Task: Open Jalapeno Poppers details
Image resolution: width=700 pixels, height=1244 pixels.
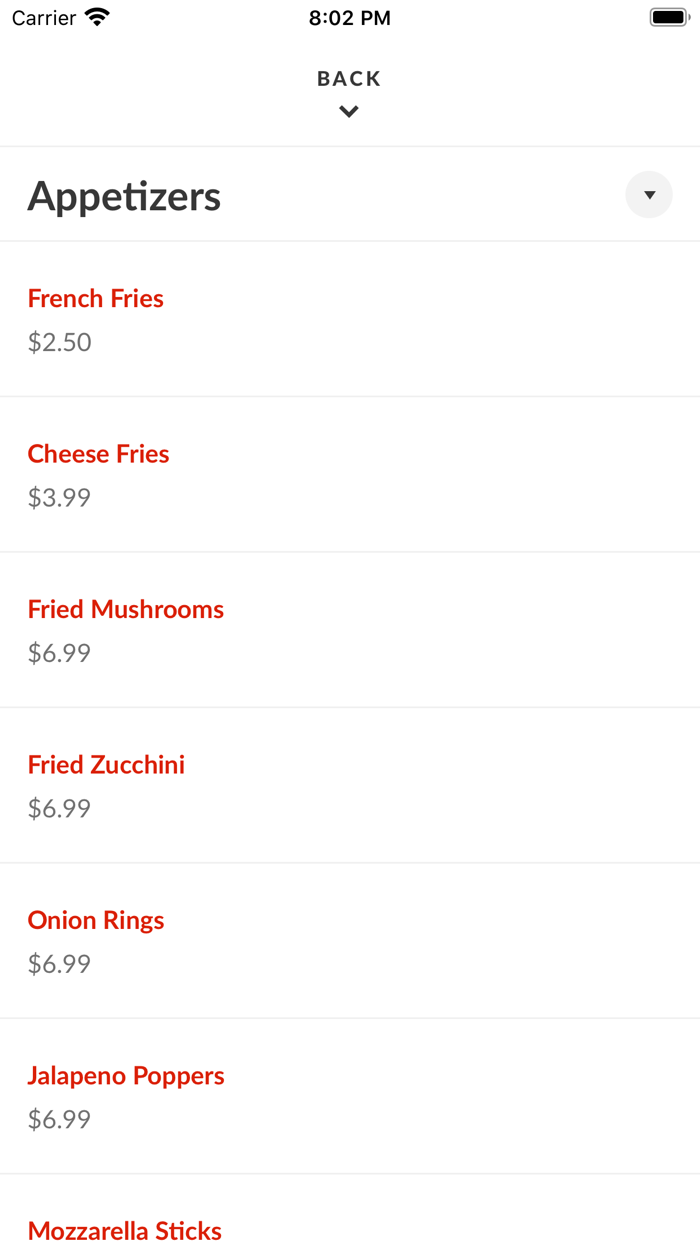Action: pos(126,1076)
